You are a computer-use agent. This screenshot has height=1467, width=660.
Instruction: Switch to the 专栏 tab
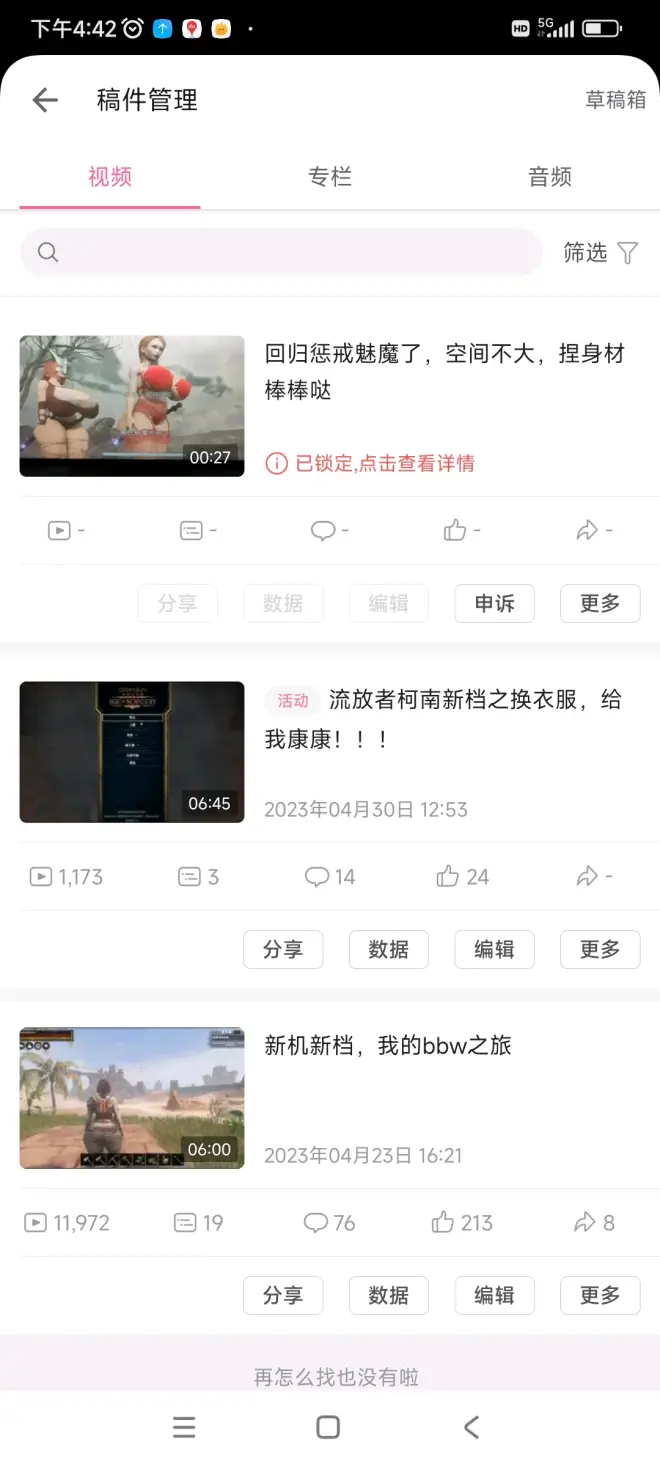[330, 177]
